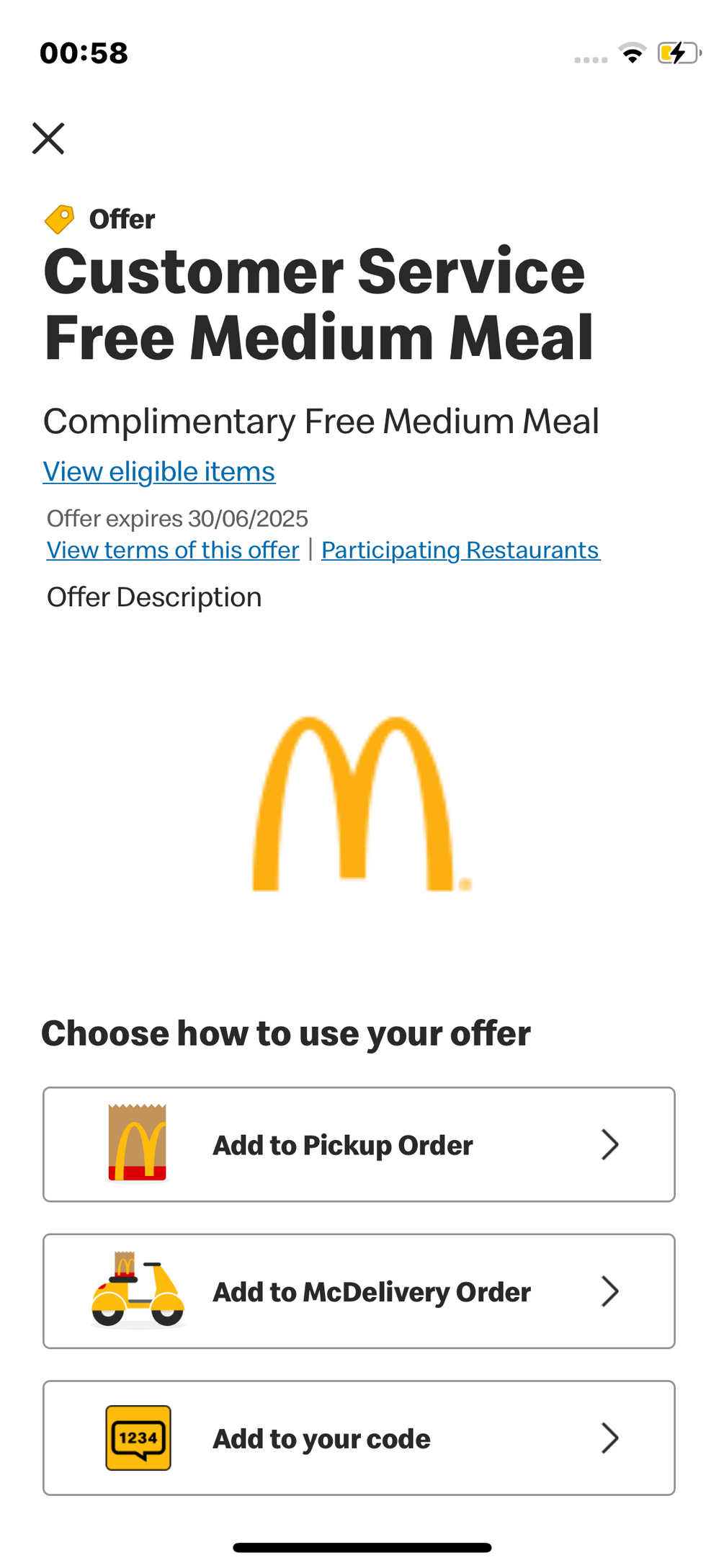Click the McDelivery scooter icon
The height and width of the screenshot is (1568, 724).
point(137,1292)
